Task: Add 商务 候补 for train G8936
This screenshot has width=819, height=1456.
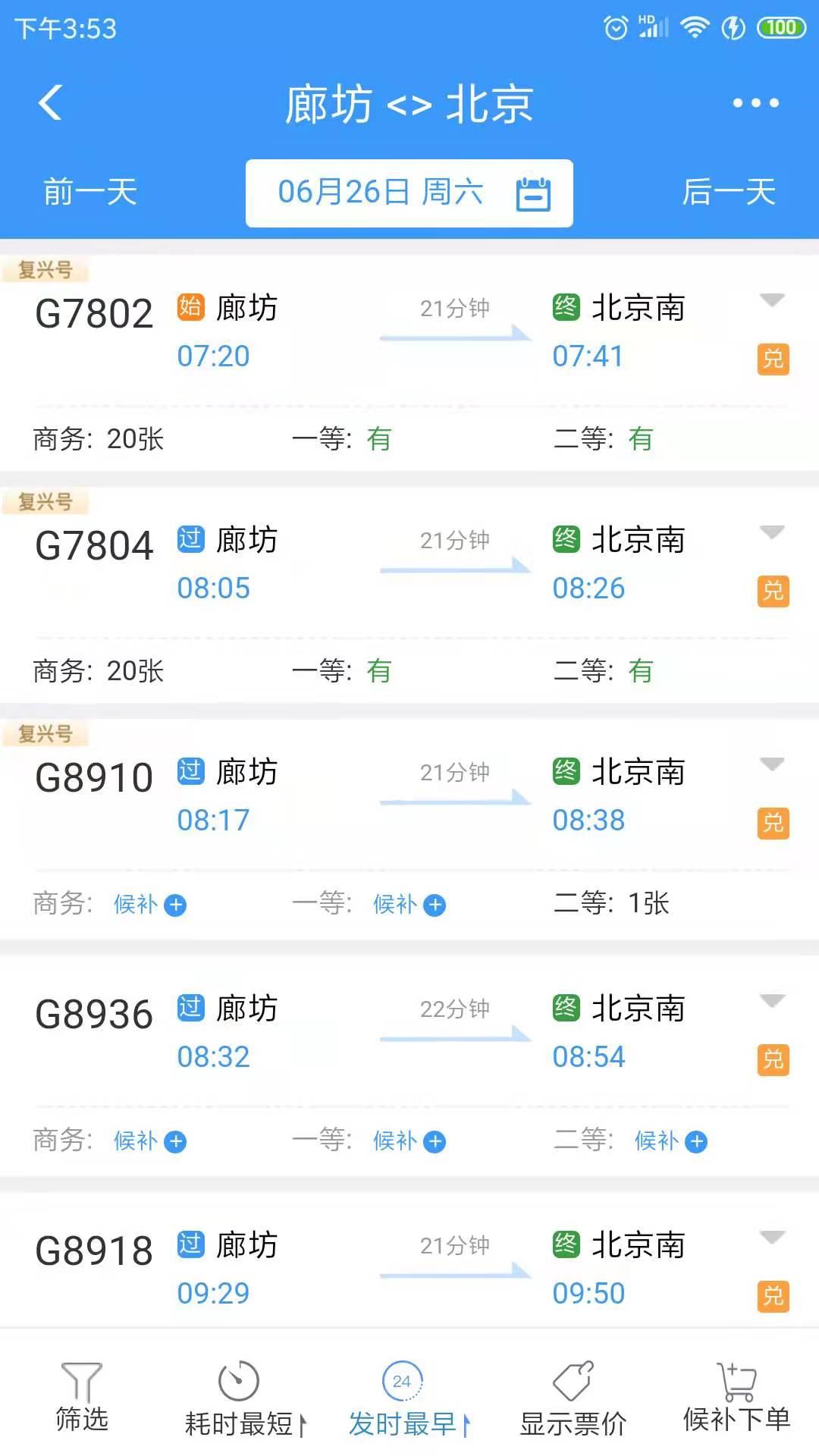Action: [150, 1141]
